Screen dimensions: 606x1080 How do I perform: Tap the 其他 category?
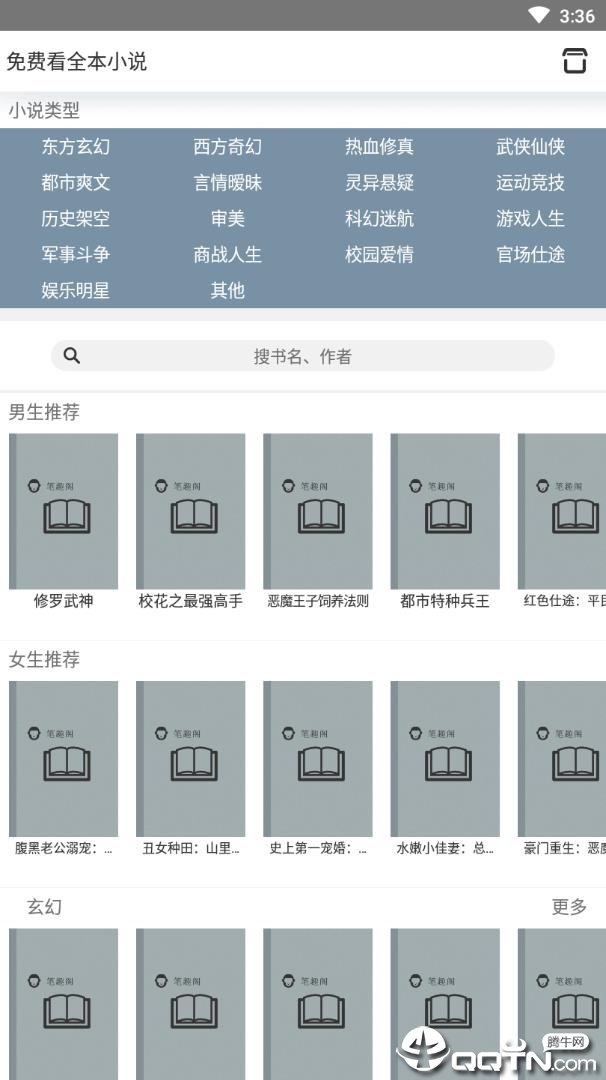tap(227, 290)
